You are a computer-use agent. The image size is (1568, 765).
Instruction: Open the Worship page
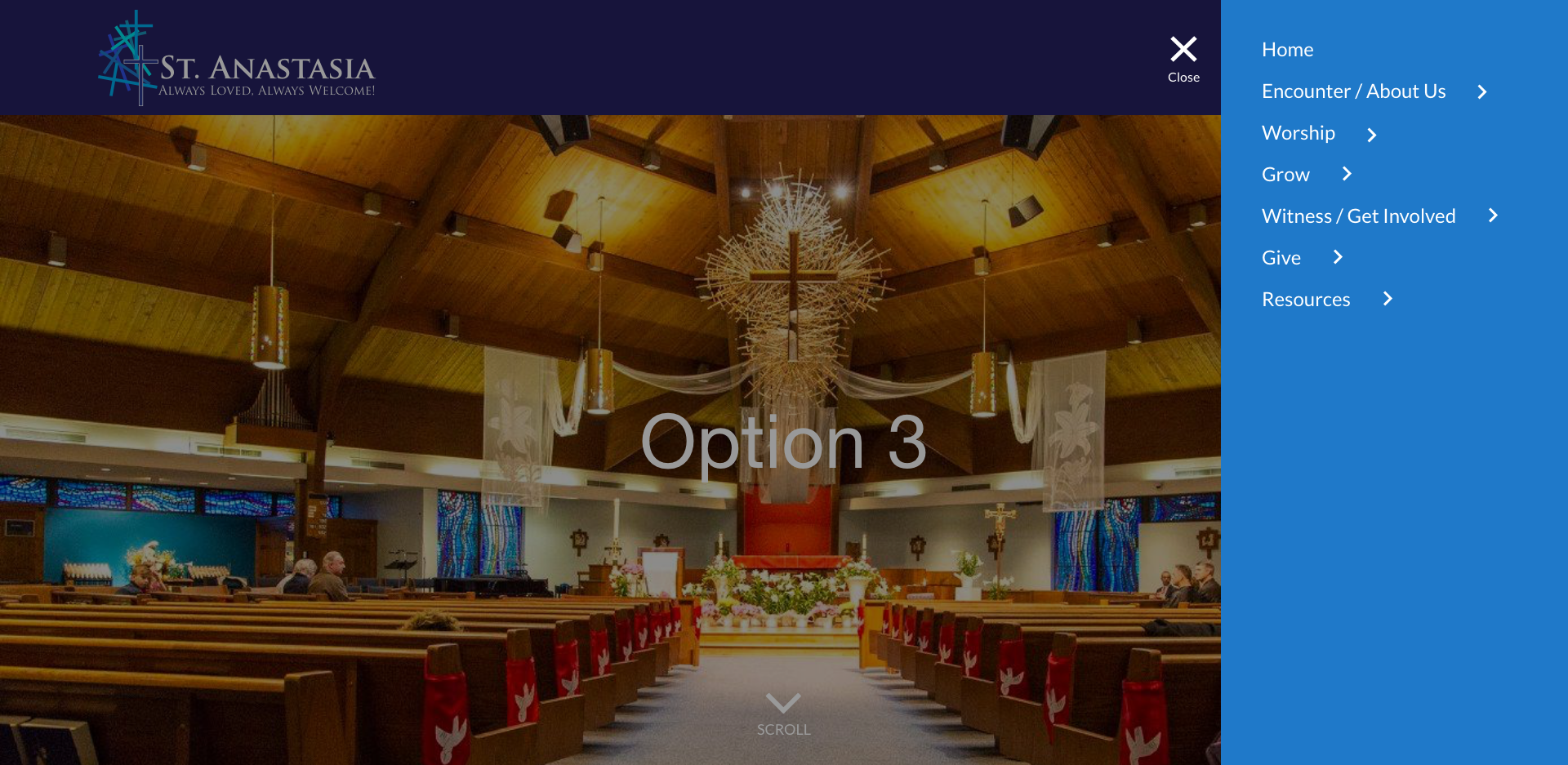(1298, 133)
